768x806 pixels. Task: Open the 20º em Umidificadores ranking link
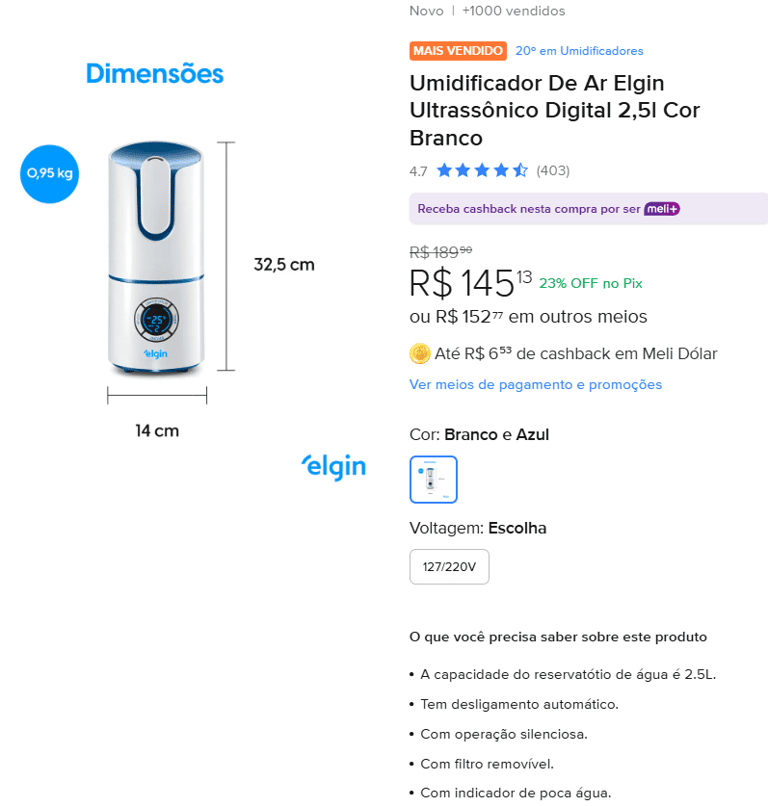579,51
